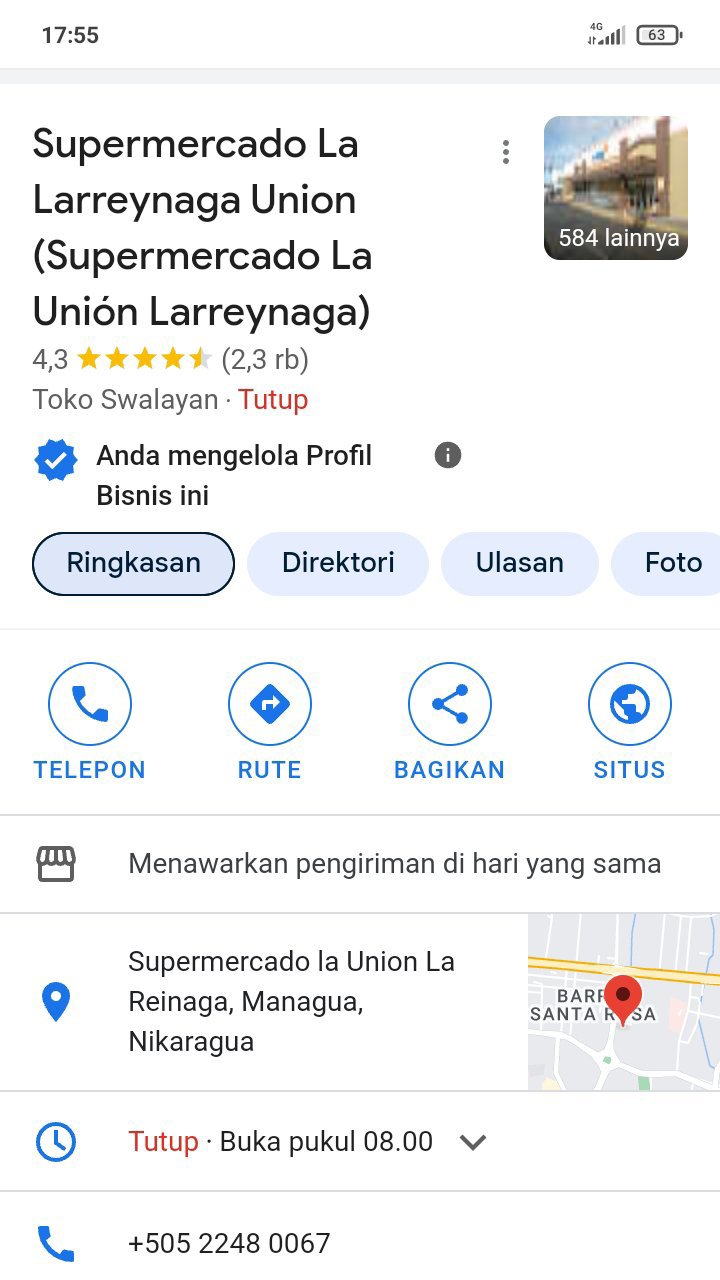
Task: Select the Ringkasan tab
Action: [x=134, y=563]
